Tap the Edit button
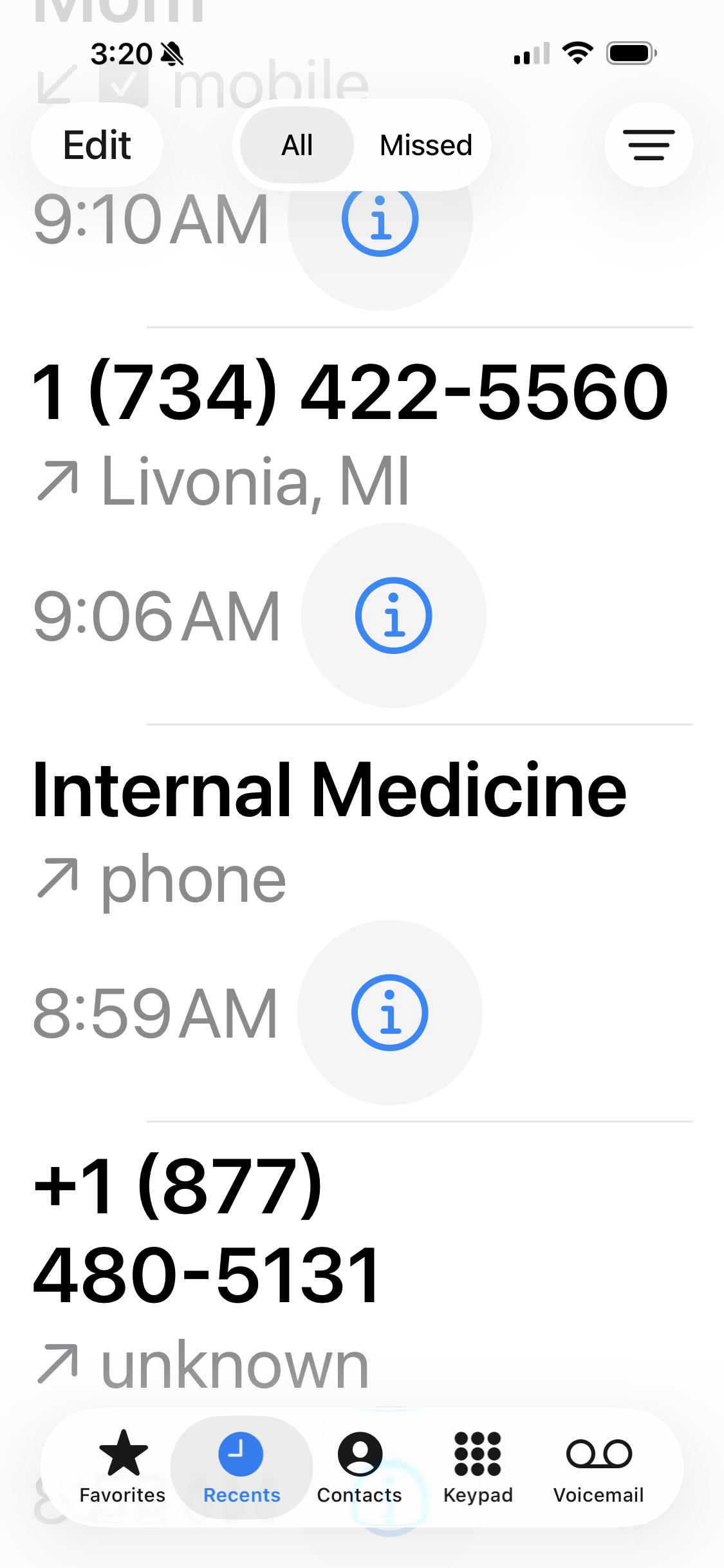This screenshot has height=1568, width=724. [x=97, y=145]
